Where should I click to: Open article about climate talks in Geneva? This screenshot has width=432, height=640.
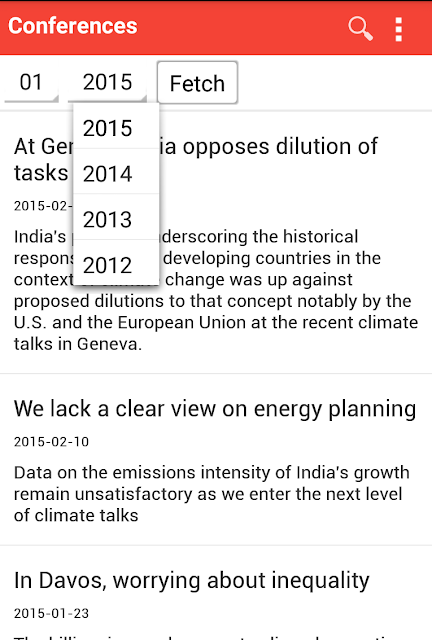216,242
